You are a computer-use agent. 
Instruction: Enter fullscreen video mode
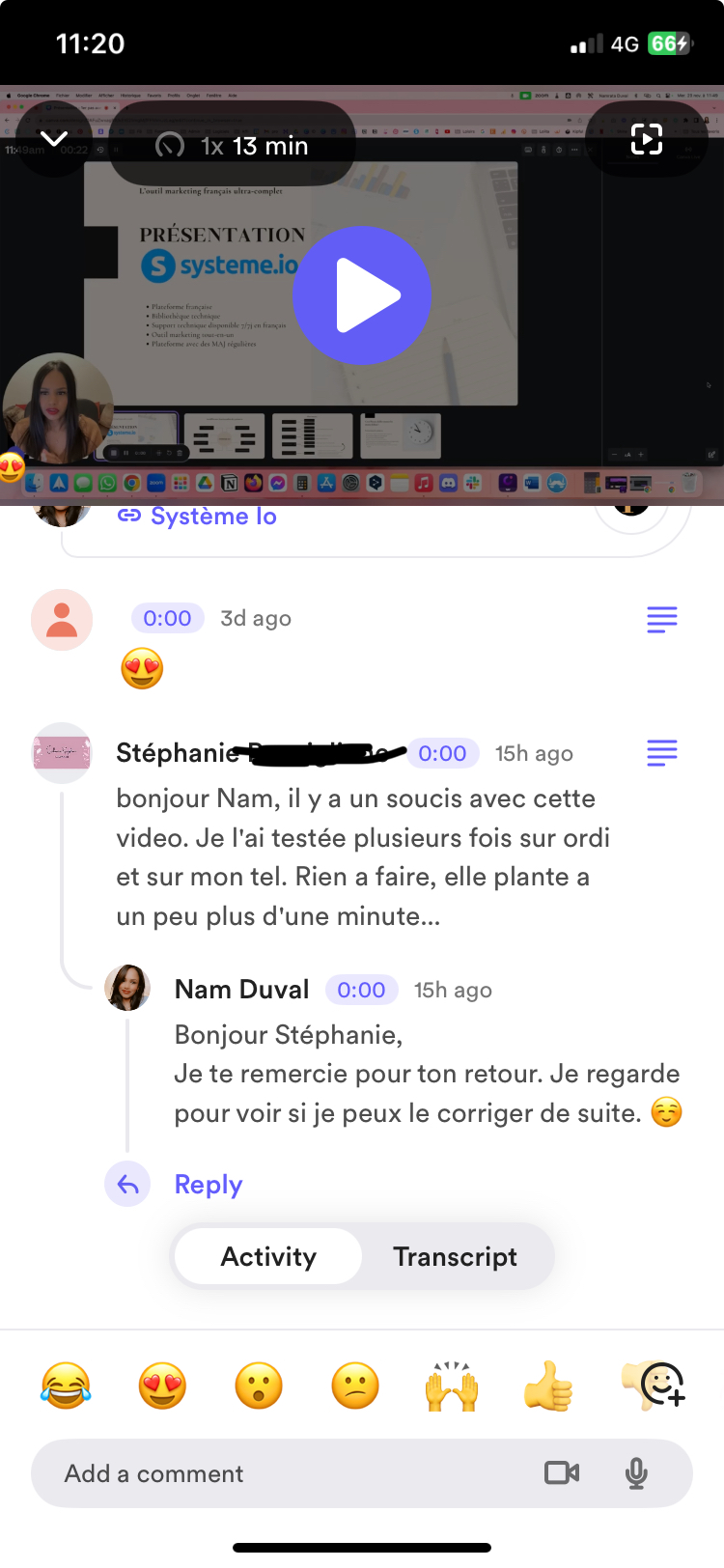coord(646,139)
